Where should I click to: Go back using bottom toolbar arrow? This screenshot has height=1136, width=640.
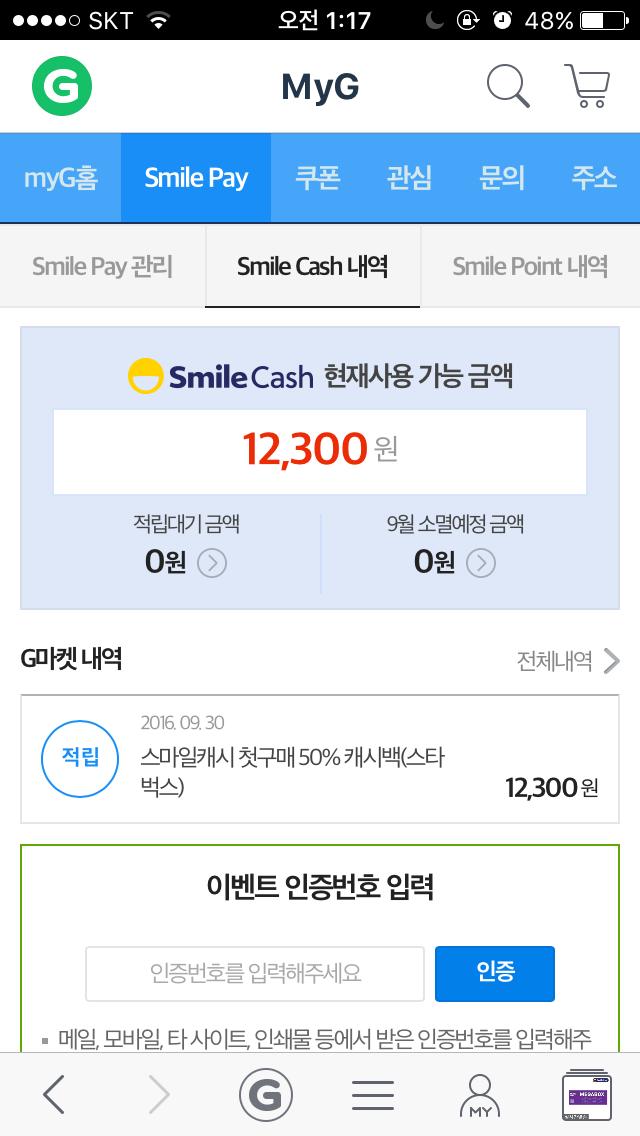55,1095
